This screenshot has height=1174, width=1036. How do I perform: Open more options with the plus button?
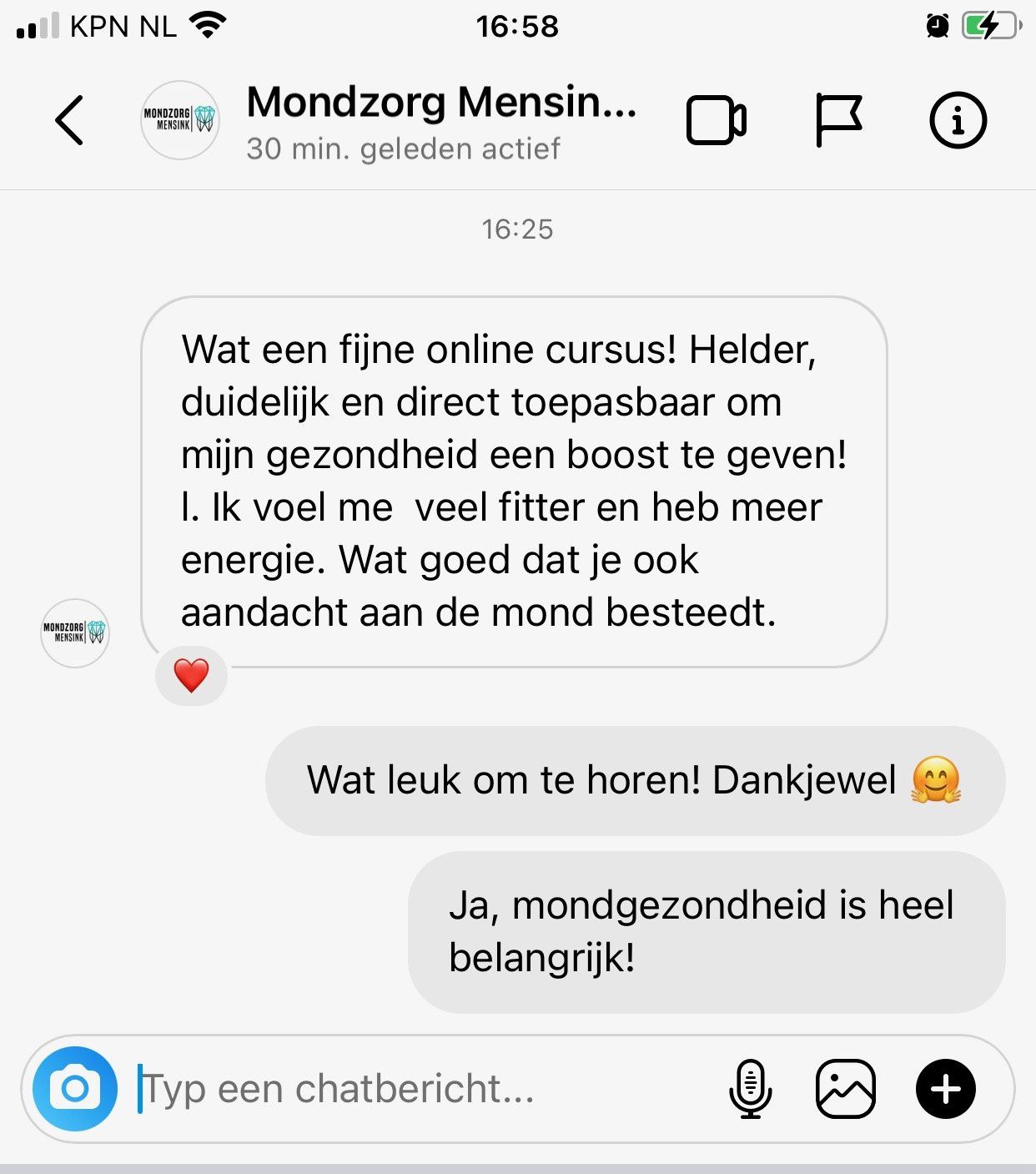946,1088
